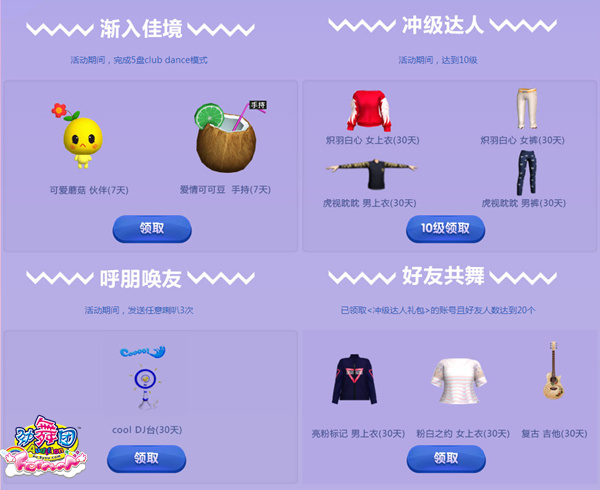Claim the 渐入佳境 reward with 领取

(152, 228)
